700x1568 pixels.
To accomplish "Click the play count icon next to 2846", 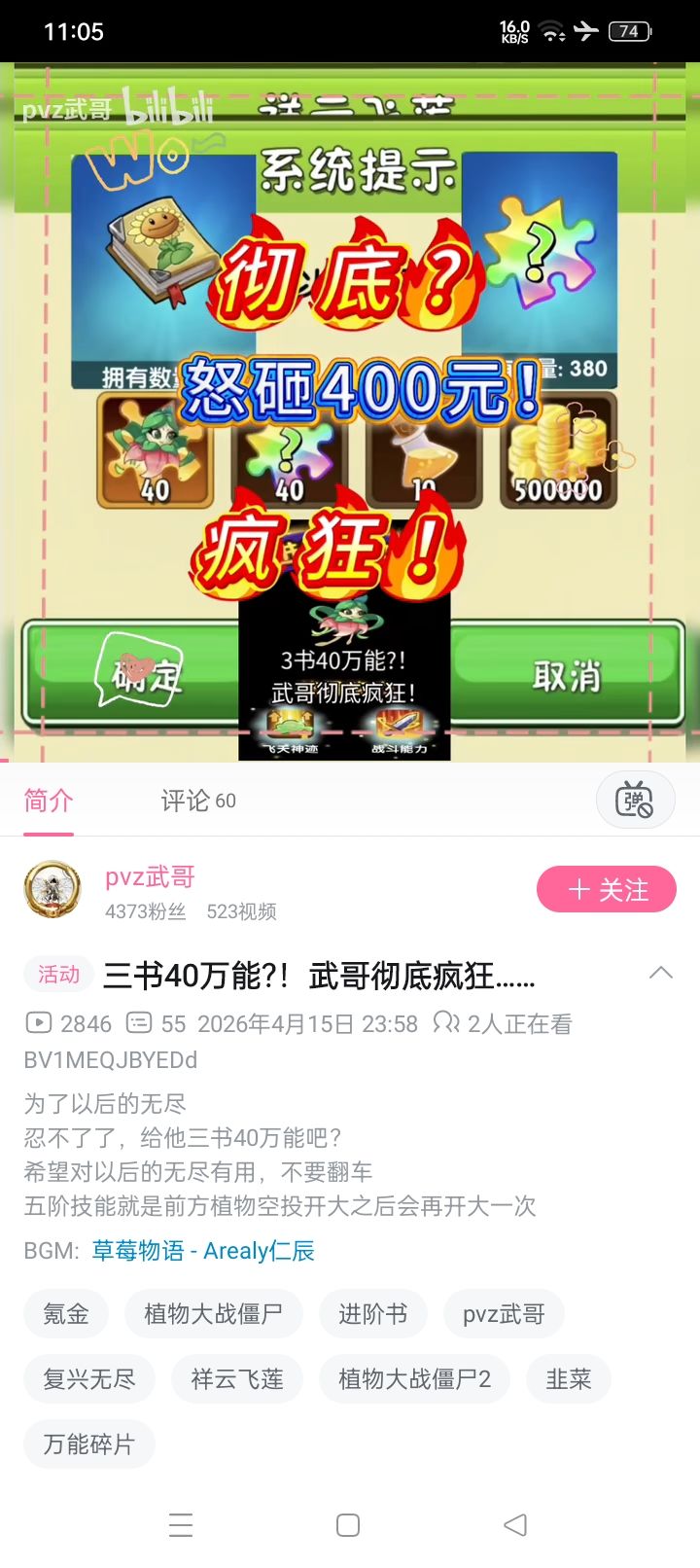I will (x=37, y=1023).
